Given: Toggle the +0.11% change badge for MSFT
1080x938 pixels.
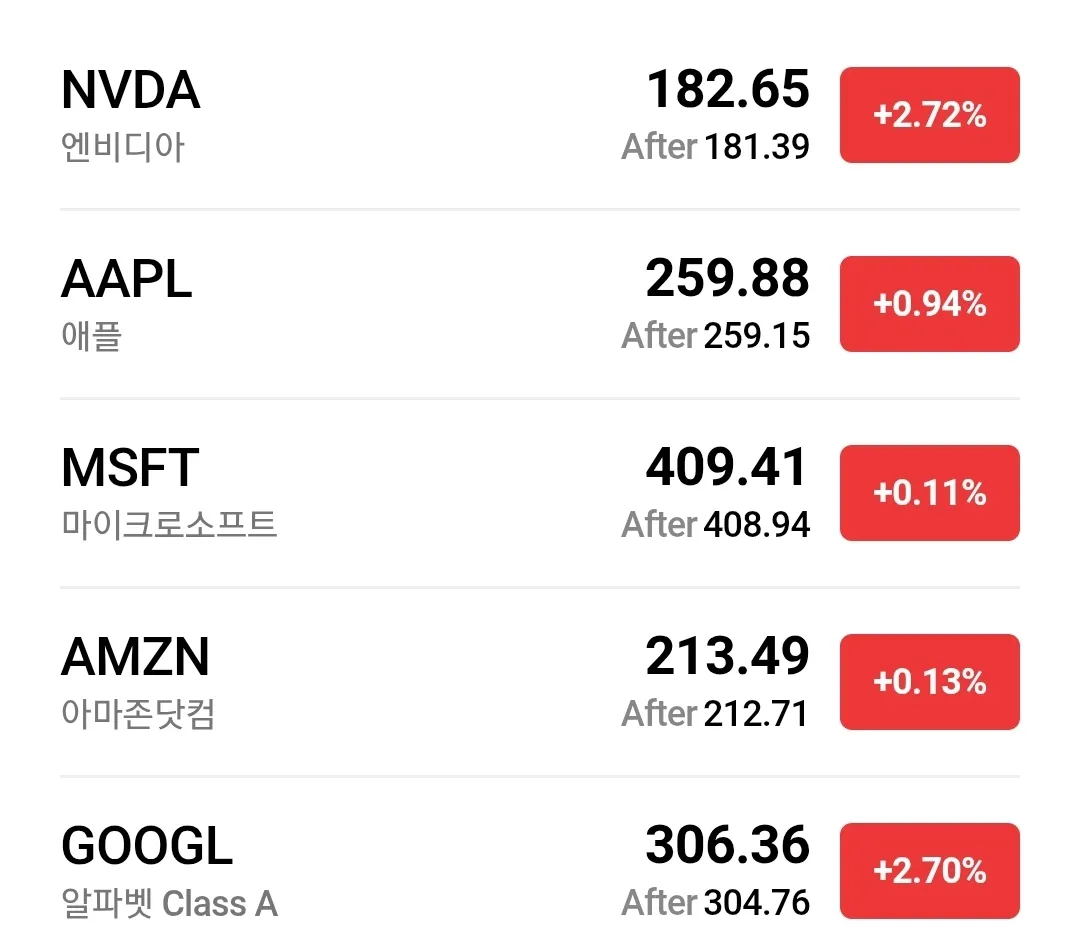Looking at the screenshot, I should pyautogui.click(x=929, y=493).
